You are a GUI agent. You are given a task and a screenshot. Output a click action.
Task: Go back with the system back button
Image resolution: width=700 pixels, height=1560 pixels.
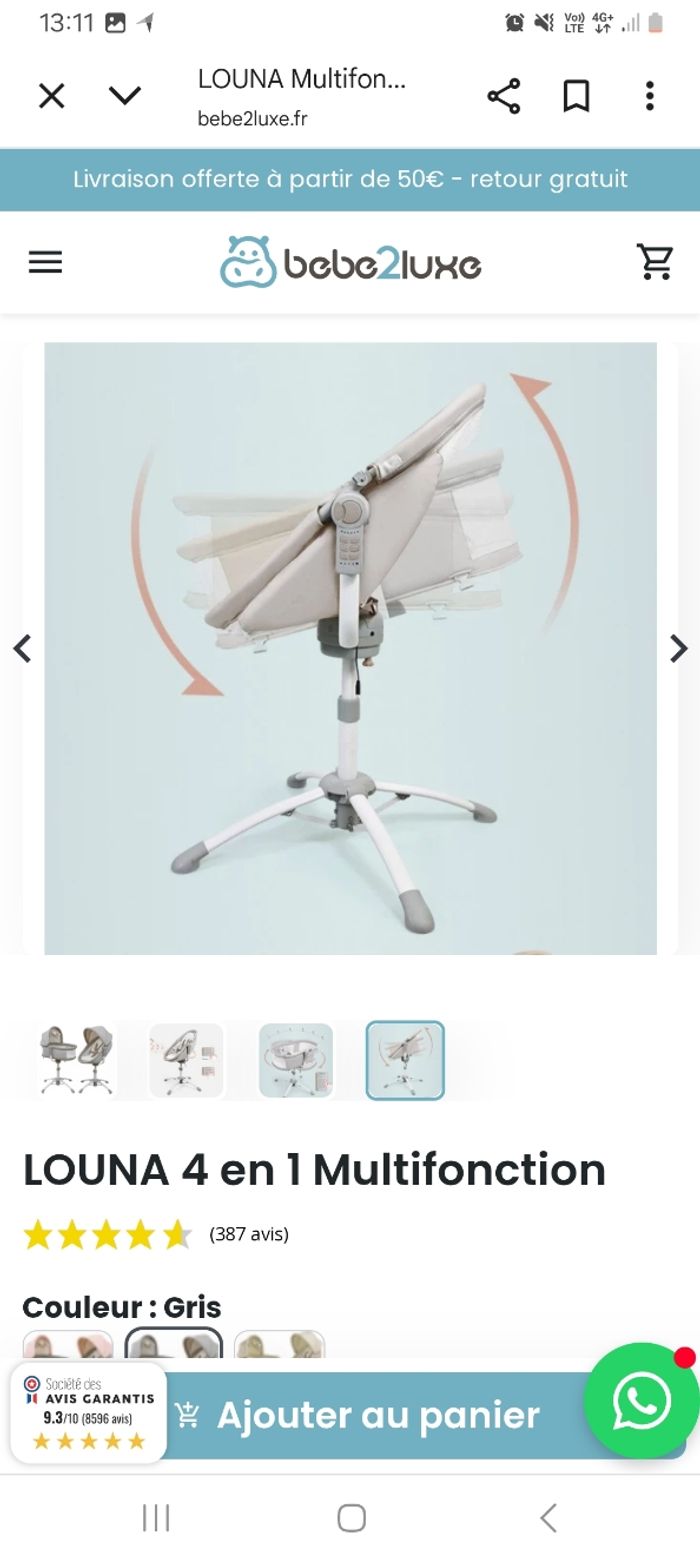[548, 1518]
